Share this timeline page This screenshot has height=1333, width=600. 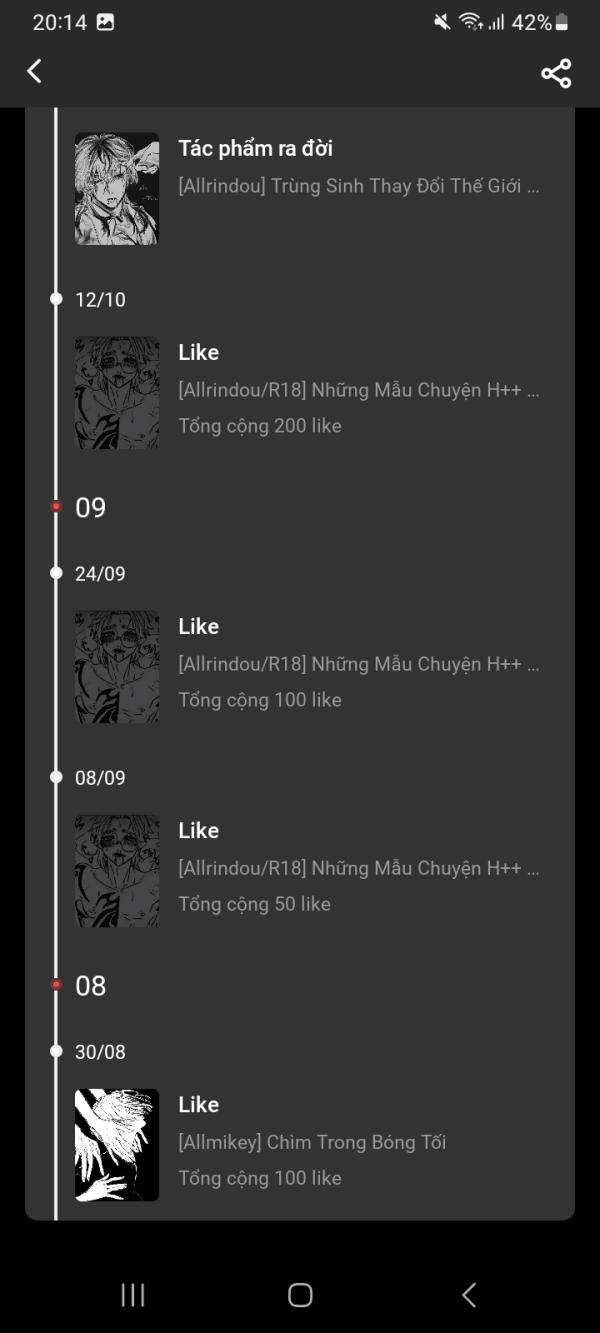tap(556, 73)
